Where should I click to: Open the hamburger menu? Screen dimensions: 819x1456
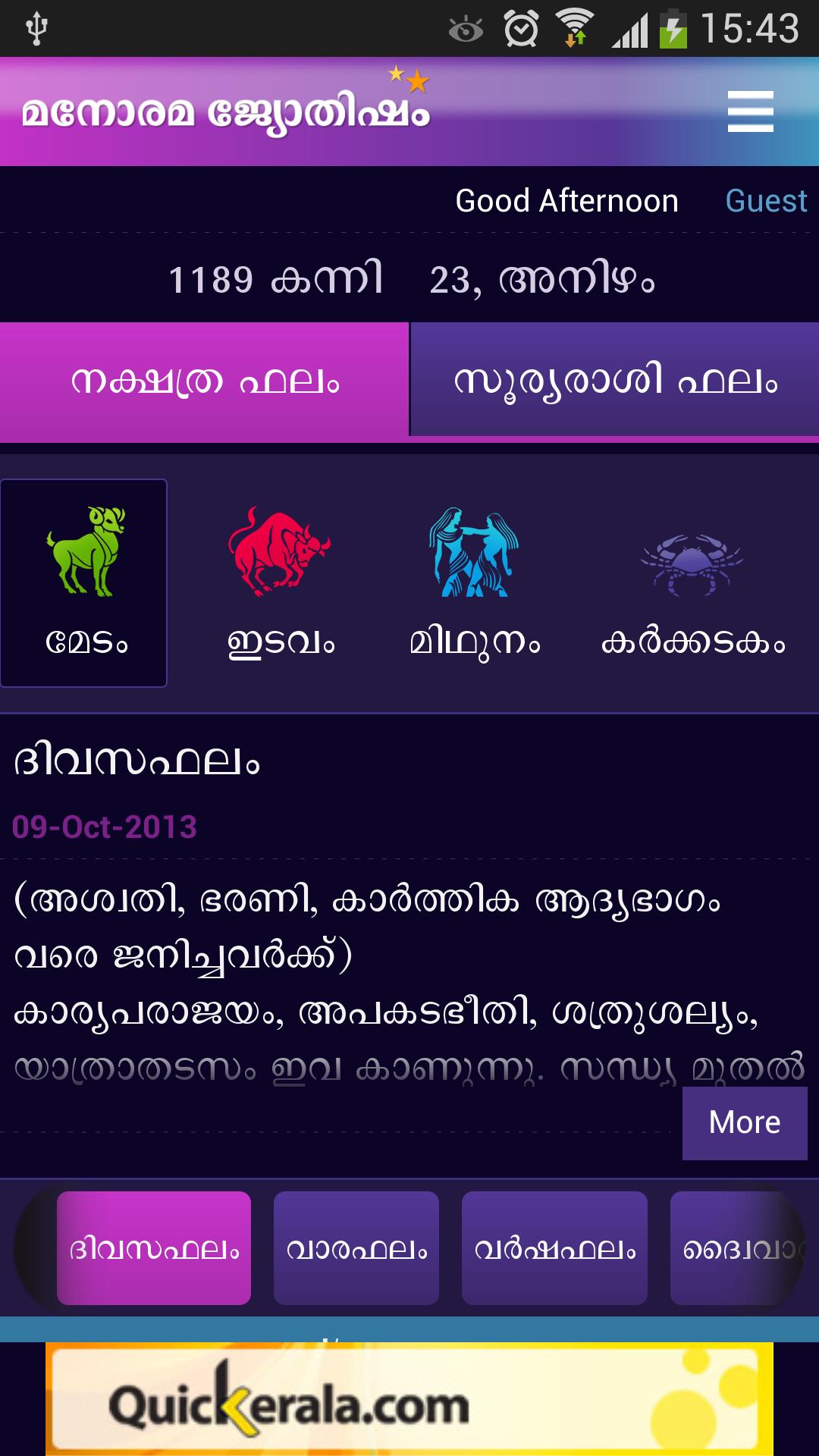click(x=750, y=111)
